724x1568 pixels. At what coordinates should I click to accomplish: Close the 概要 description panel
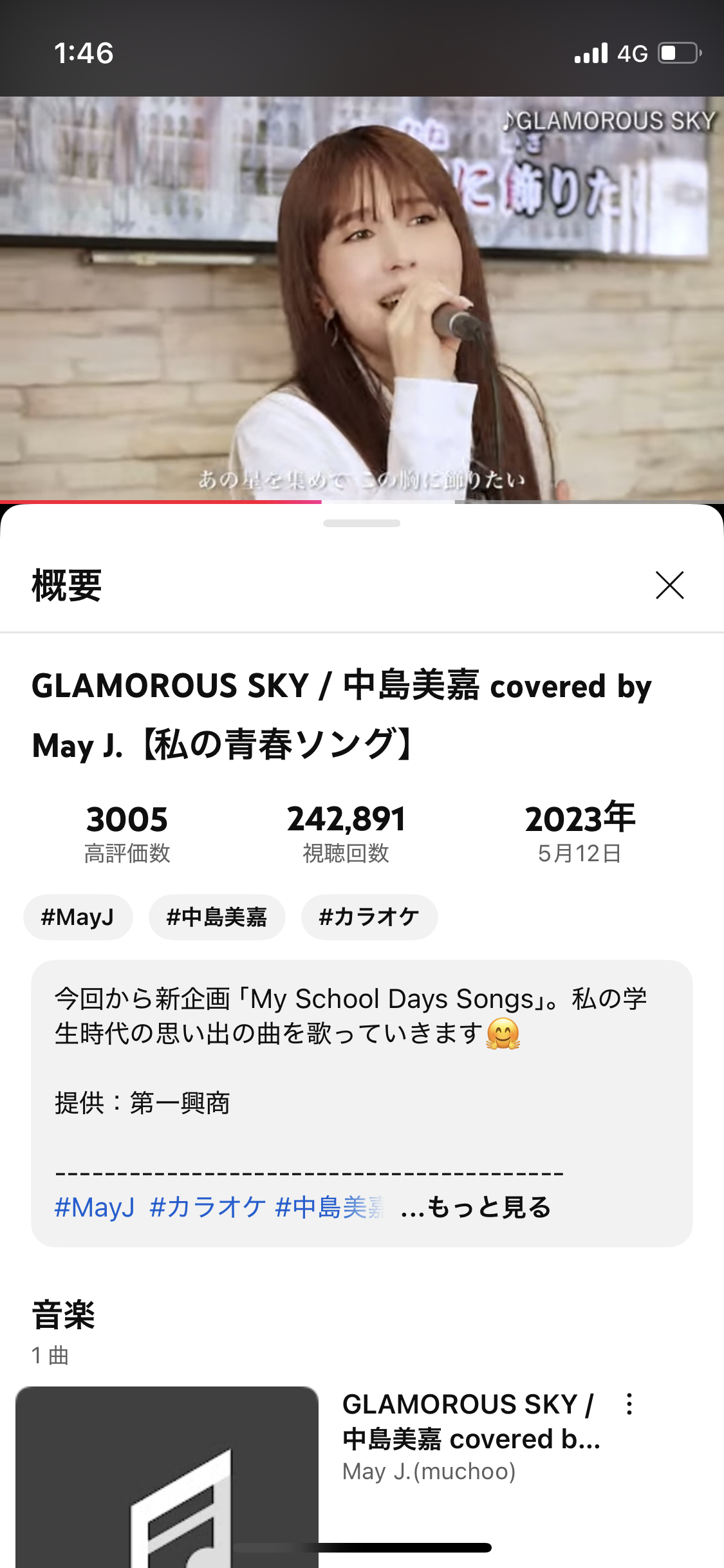tap(669, 585)
